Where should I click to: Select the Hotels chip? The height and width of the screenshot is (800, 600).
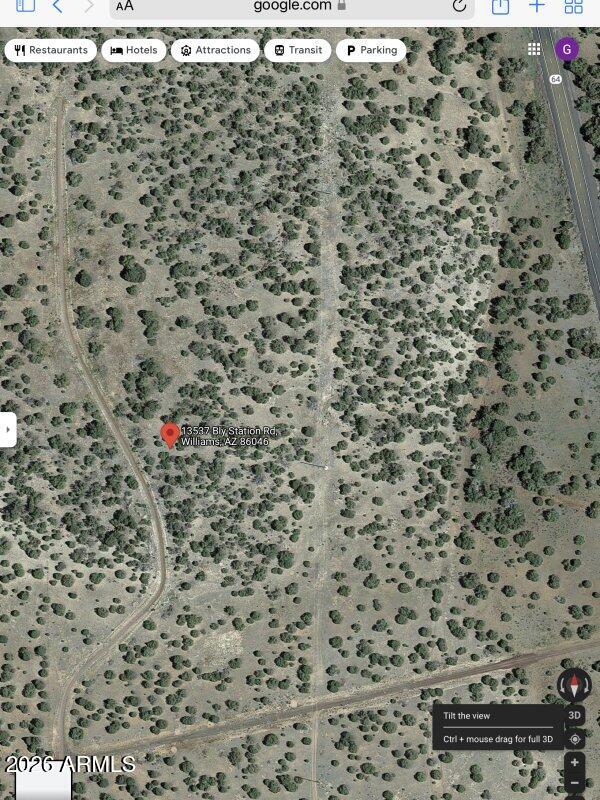[134, 50]
